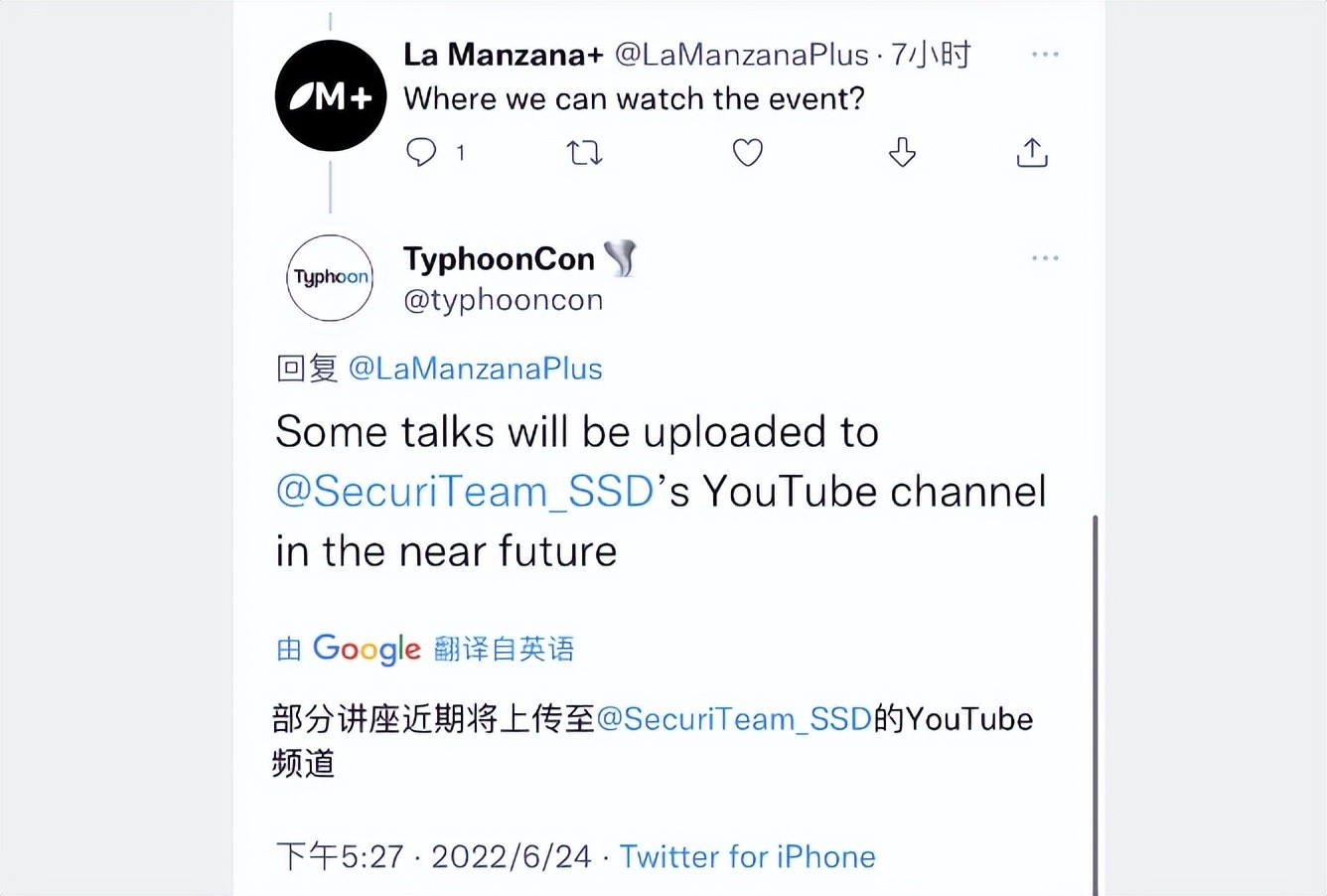Tap the download arrow under La Manzana+'s tweet
The height and width of the screenshot is (896, 1327).
pos(902,153)
